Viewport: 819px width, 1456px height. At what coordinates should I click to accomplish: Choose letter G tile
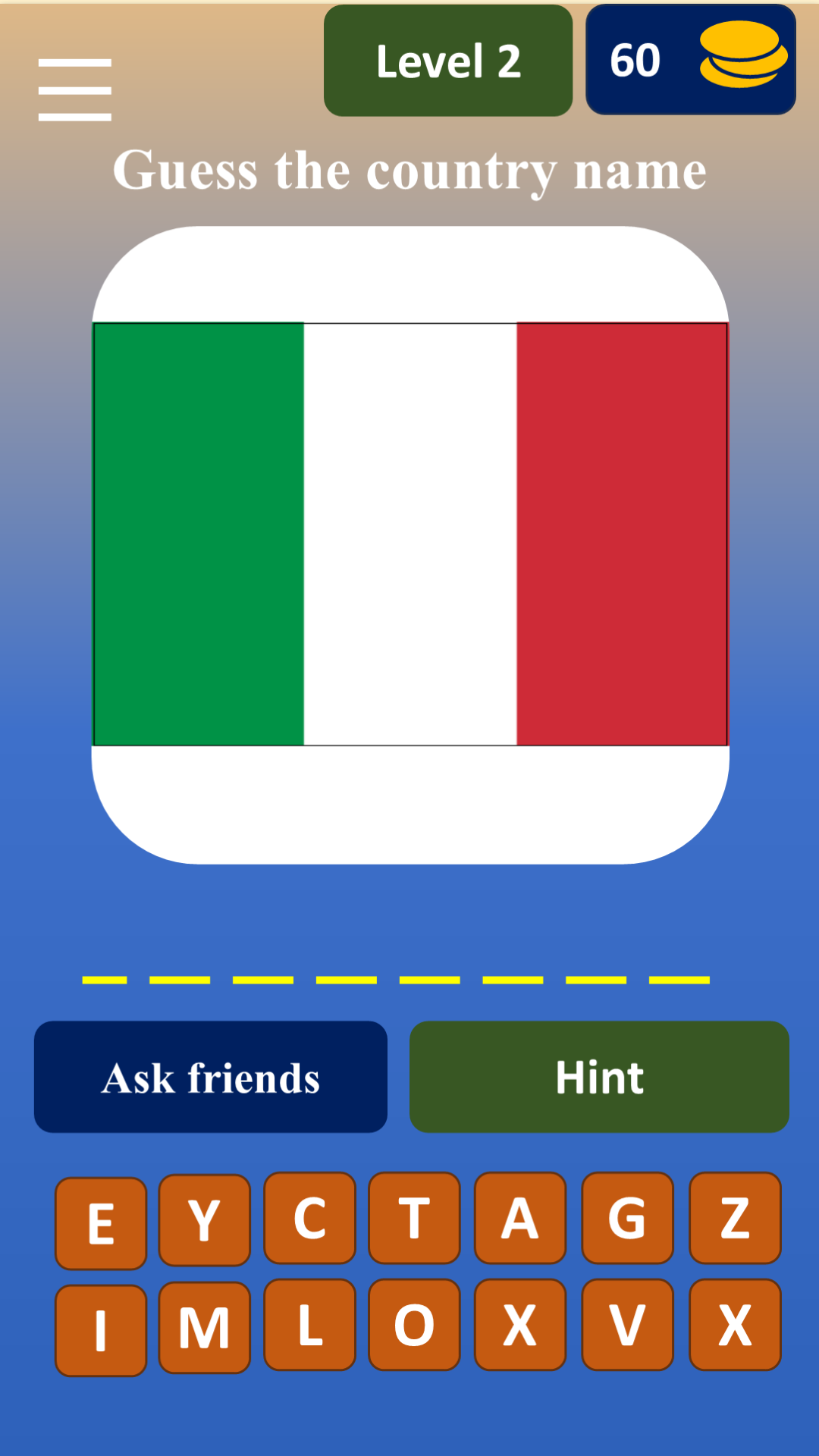click(627, 1218)
